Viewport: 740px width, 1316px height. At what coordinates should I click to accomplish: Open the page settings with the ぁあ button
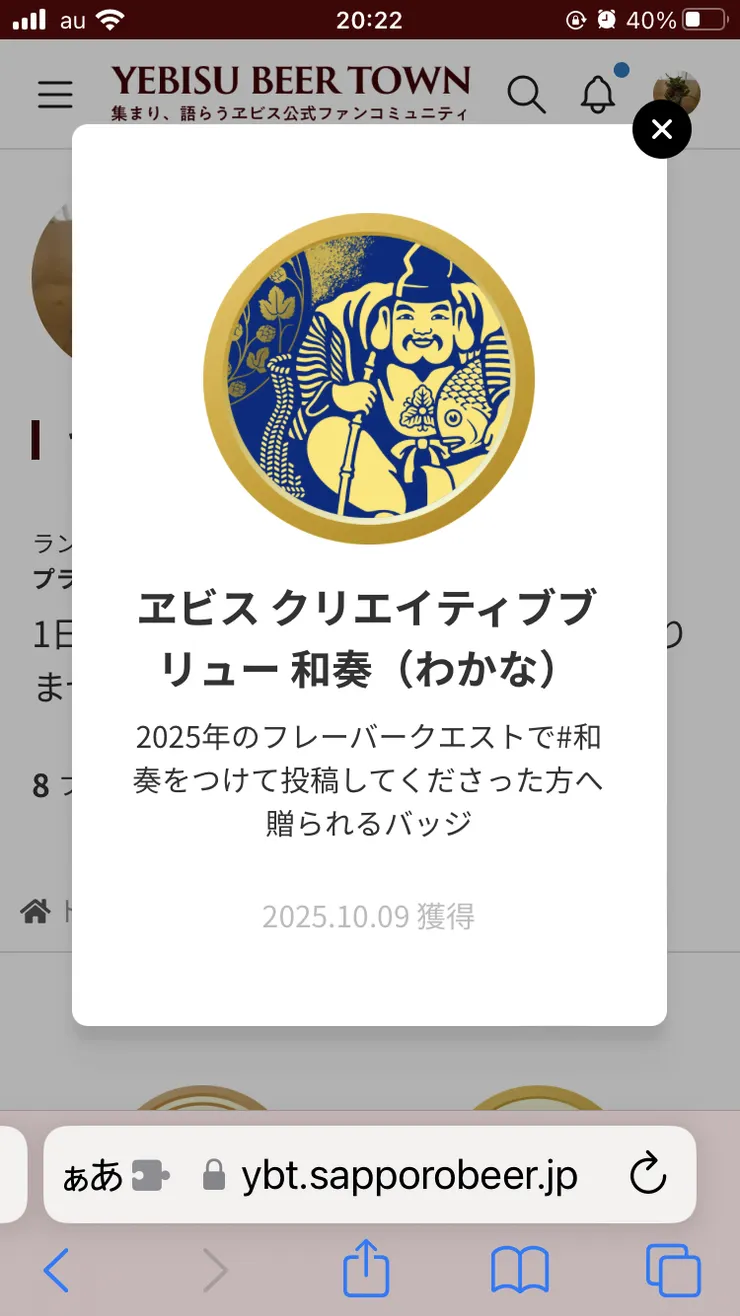point(93,1175)
